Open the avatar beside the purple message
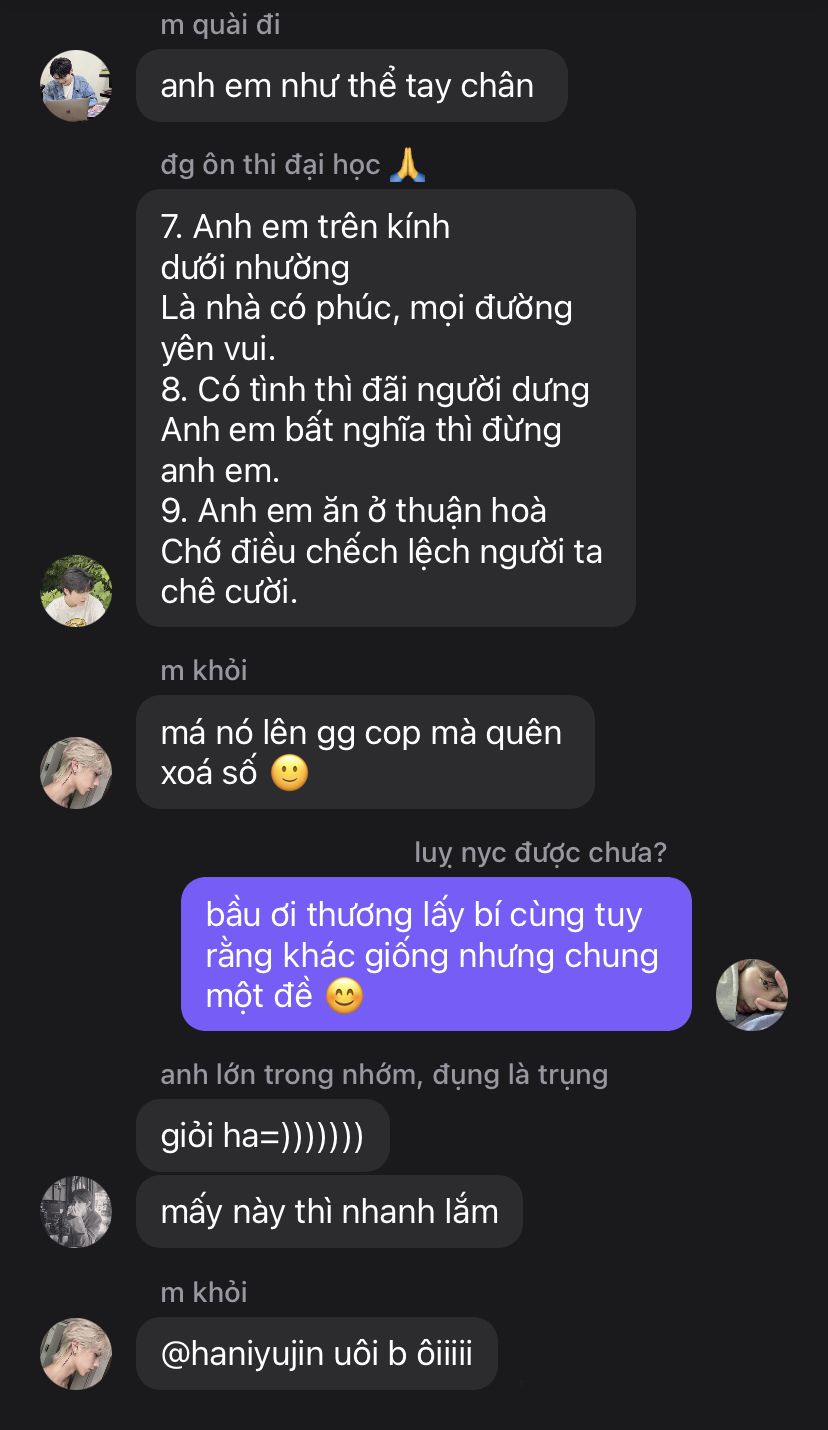The image size is (828, 1430). (752, 995)
